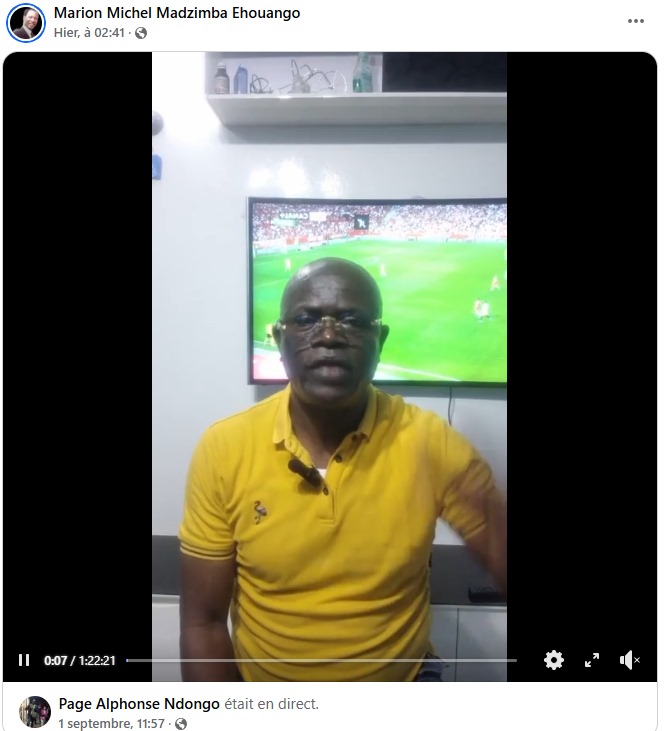Pause the video playback

click(23, 660)
